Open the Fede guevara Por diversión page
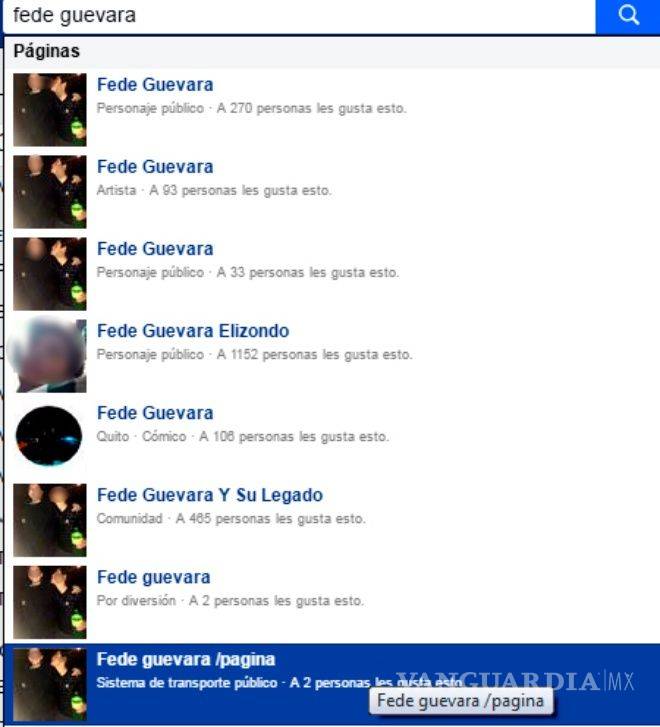 click(153, 577)
